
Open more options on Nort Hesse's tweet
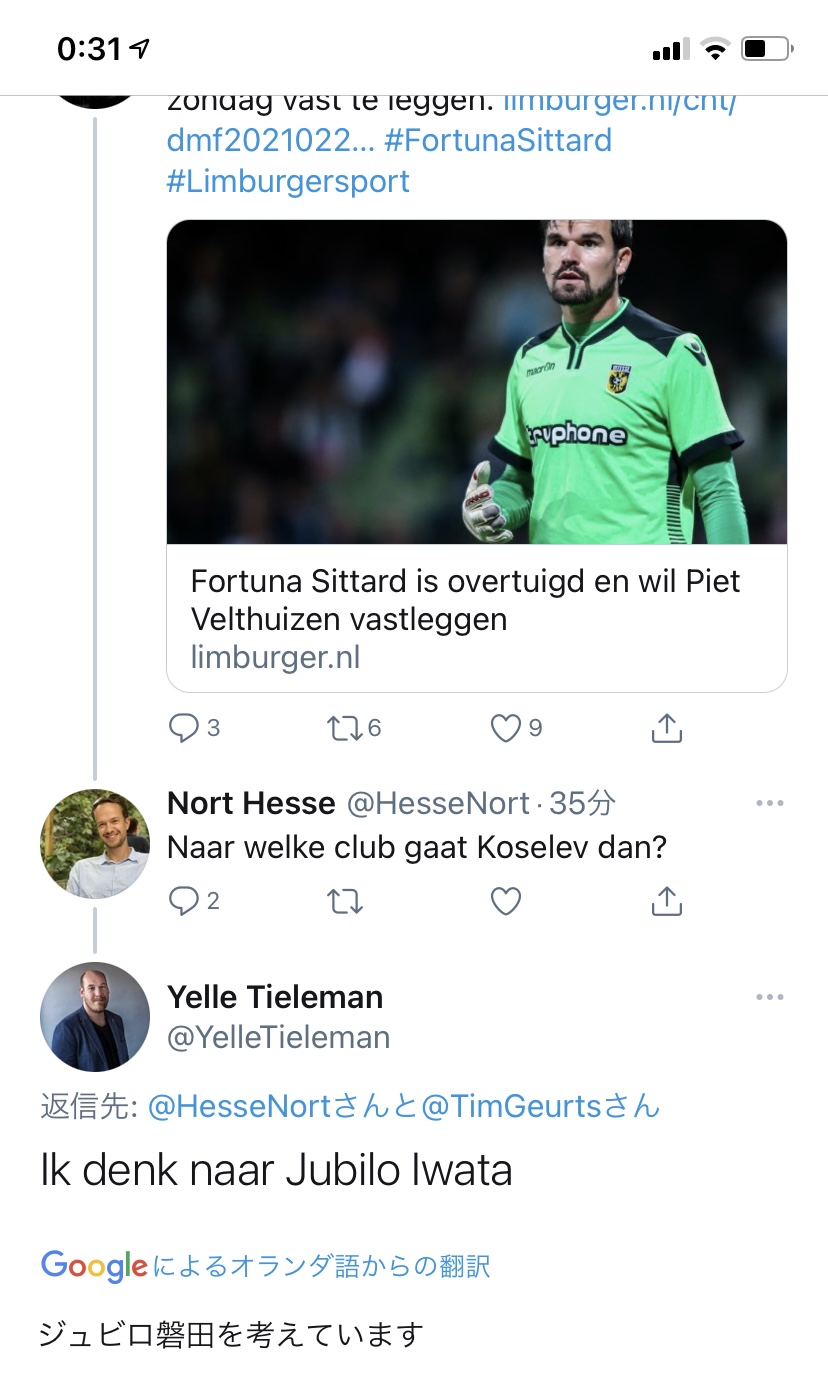(x=770, y=803)
